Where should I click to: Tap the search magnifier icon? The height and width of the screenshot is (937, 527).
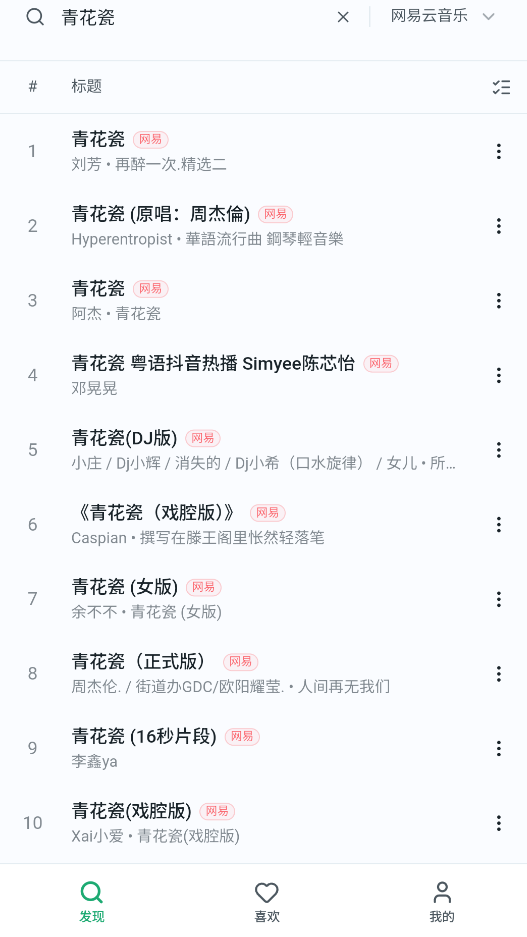[35, 17]
